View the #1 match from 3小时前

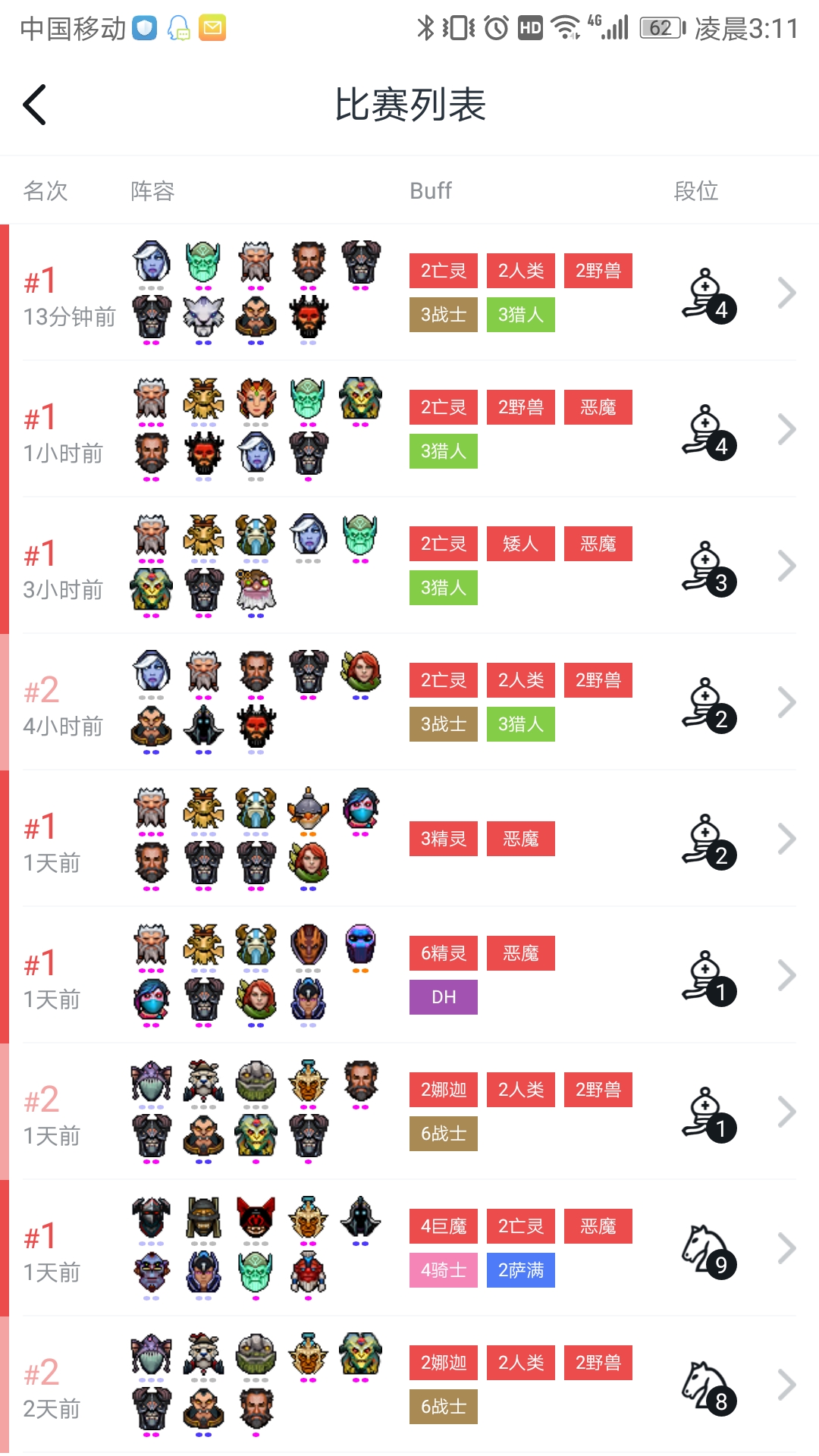coord(409,566)
